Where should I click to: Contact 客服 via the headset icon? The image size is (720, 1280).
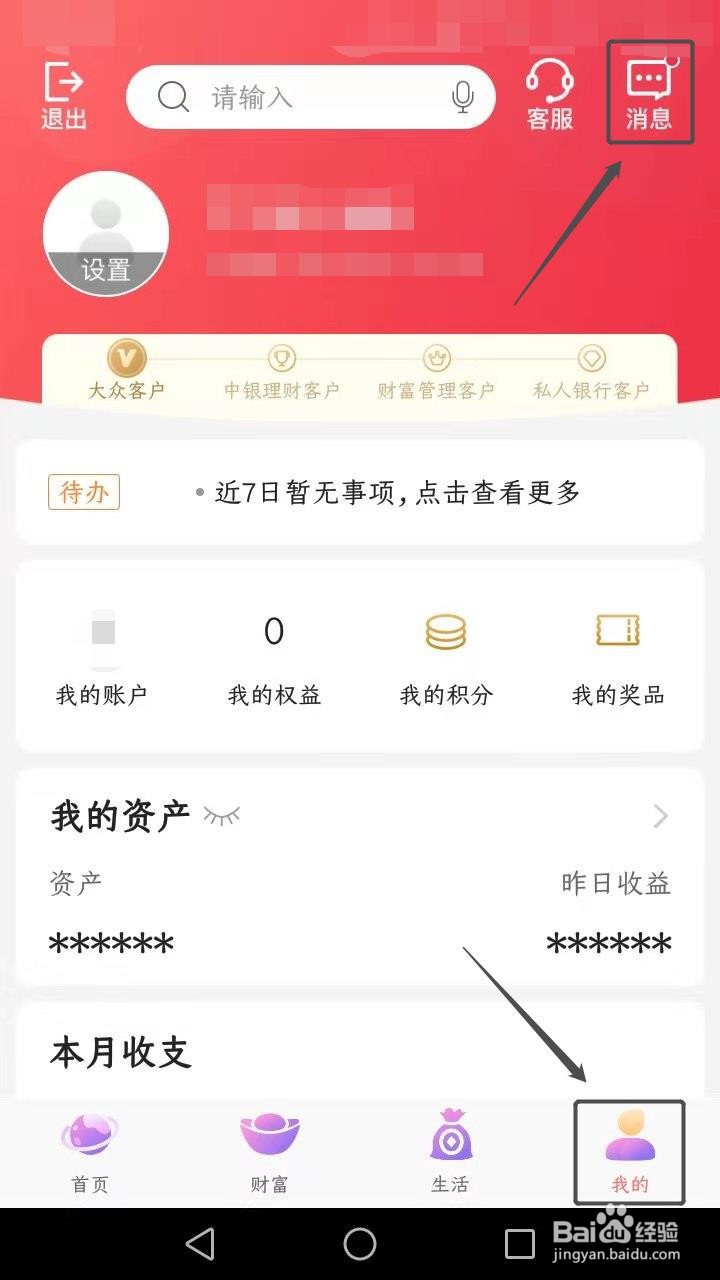548,95
